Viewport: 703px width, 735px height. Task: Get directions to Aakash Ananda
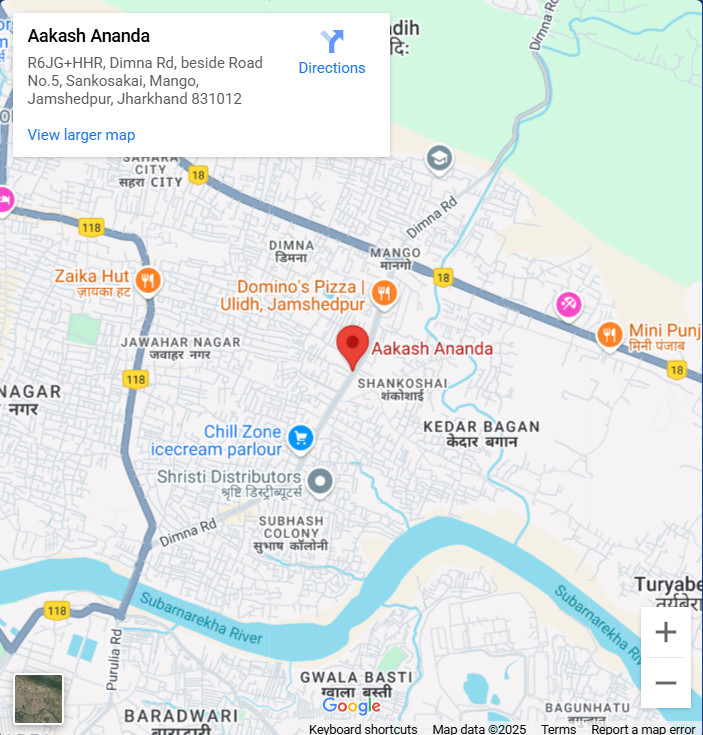[x=332, y=53]
